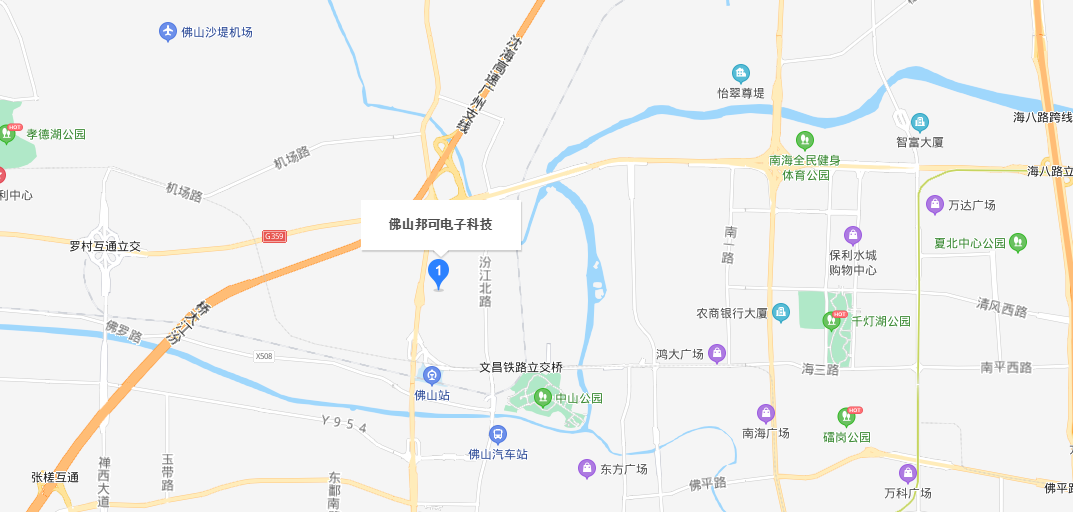The image size is (1073, 512).
Task: Select the 千灯湖公园 park marker
Action: pos(829,320)
